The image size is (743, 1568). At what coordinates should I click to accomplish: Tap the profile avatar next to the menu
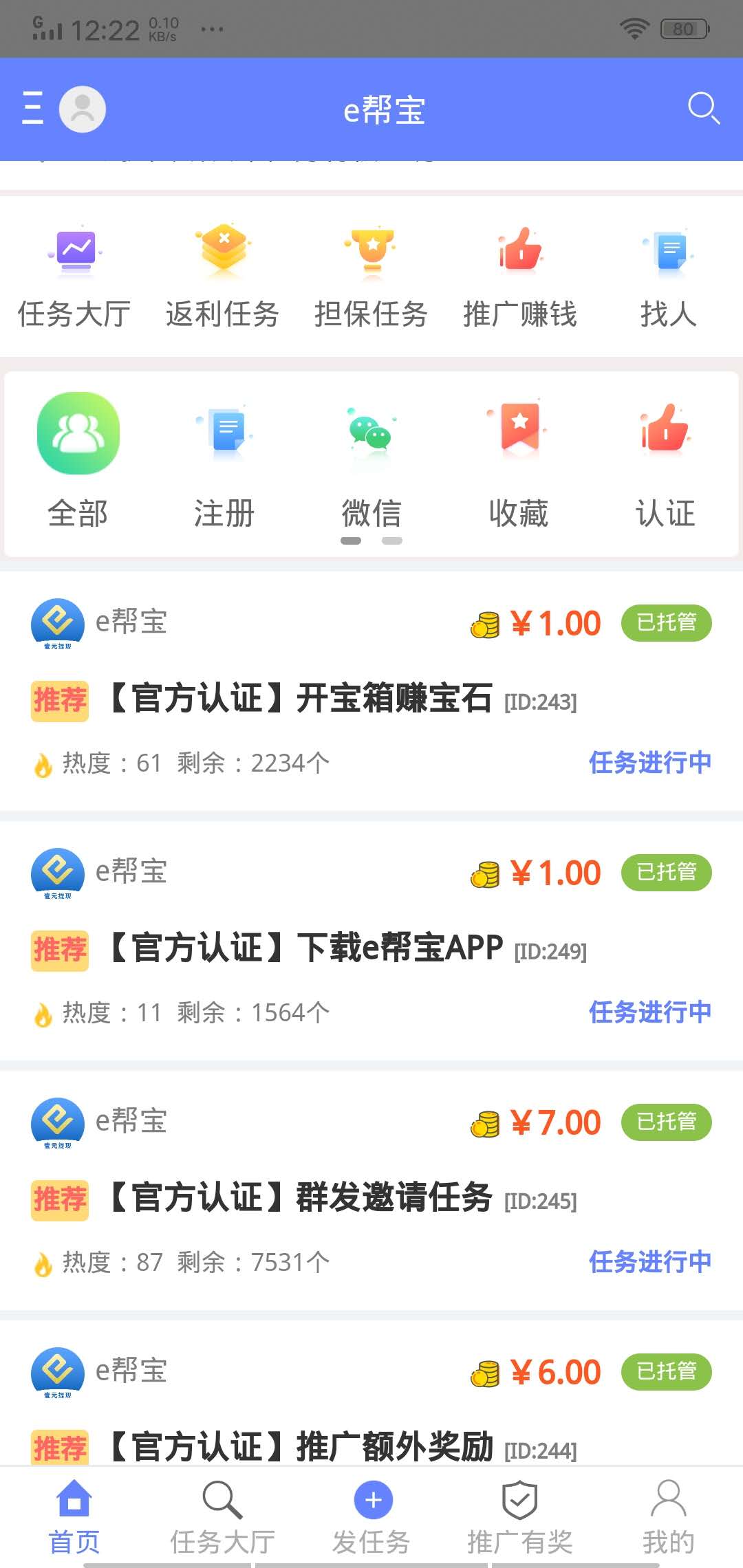click(x=83, y=108)
